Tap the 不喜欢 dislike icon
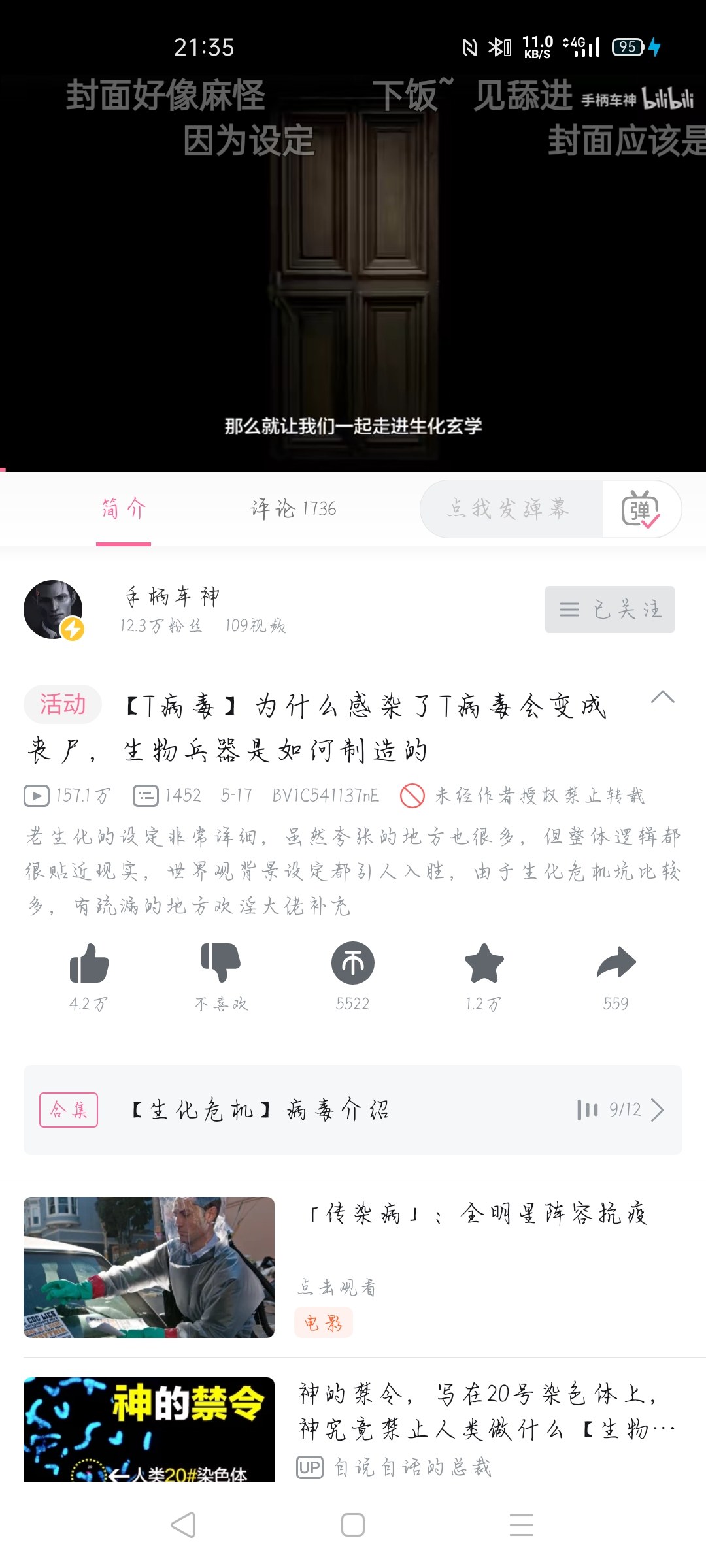The width and height of the screenshot is (706, 1568). (221, 964)
